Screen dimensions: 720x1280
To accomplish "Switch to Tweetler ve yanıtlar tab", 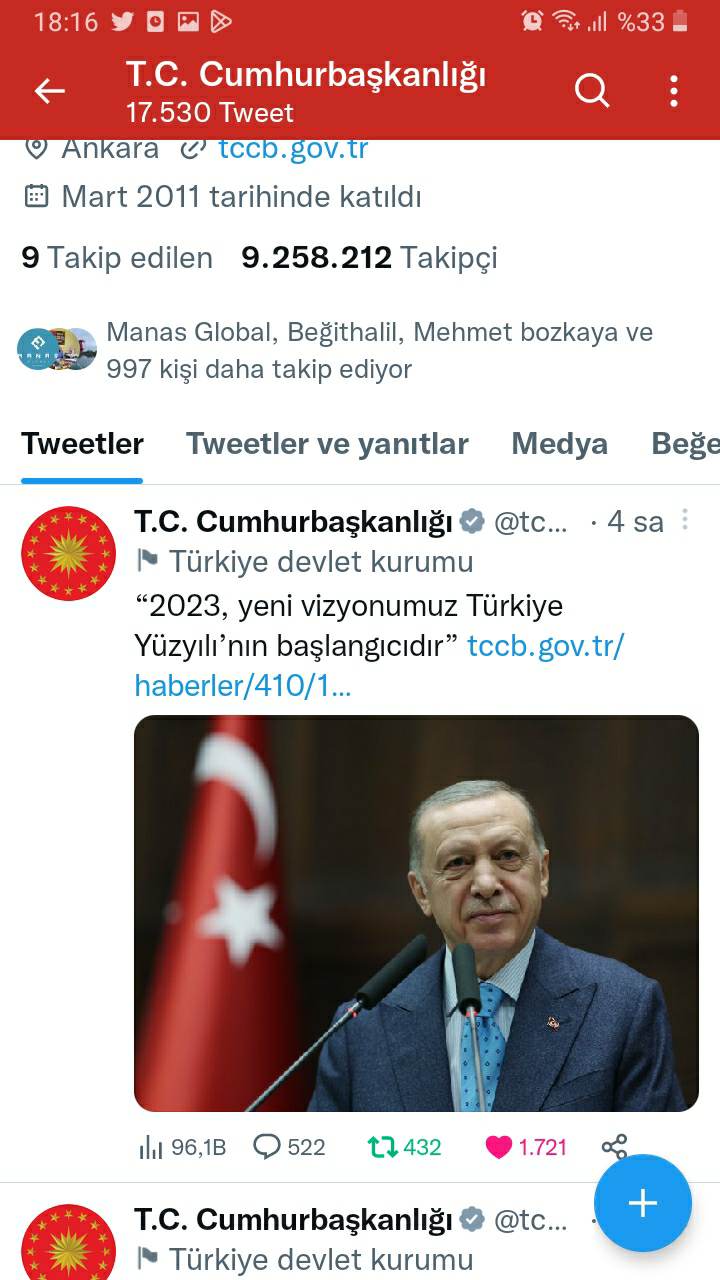I will click(327, 443).
